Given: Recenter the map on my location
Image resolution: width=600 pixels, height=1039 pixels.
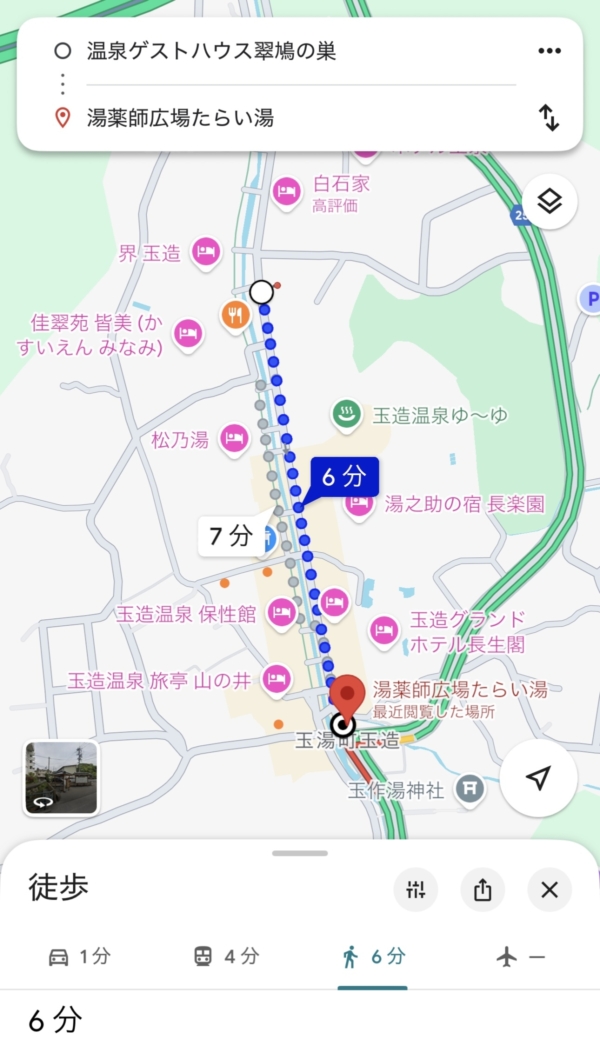Looking at the screenshot, I should coord(539,779).
